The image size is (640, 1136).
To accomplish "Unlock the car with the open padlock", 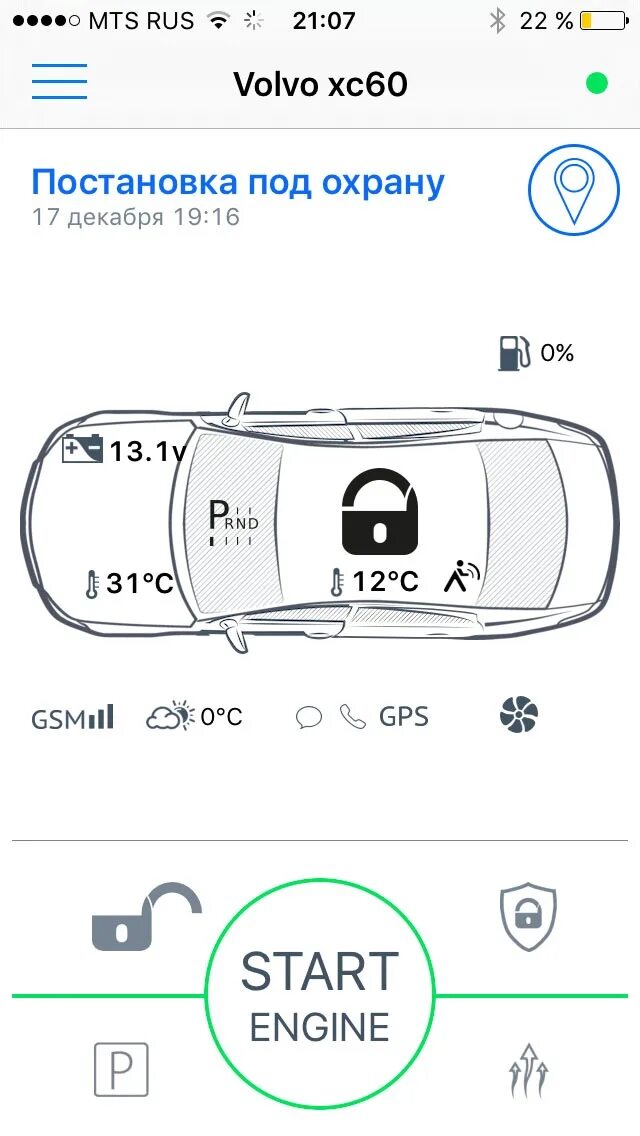I will tap(145, 917).
